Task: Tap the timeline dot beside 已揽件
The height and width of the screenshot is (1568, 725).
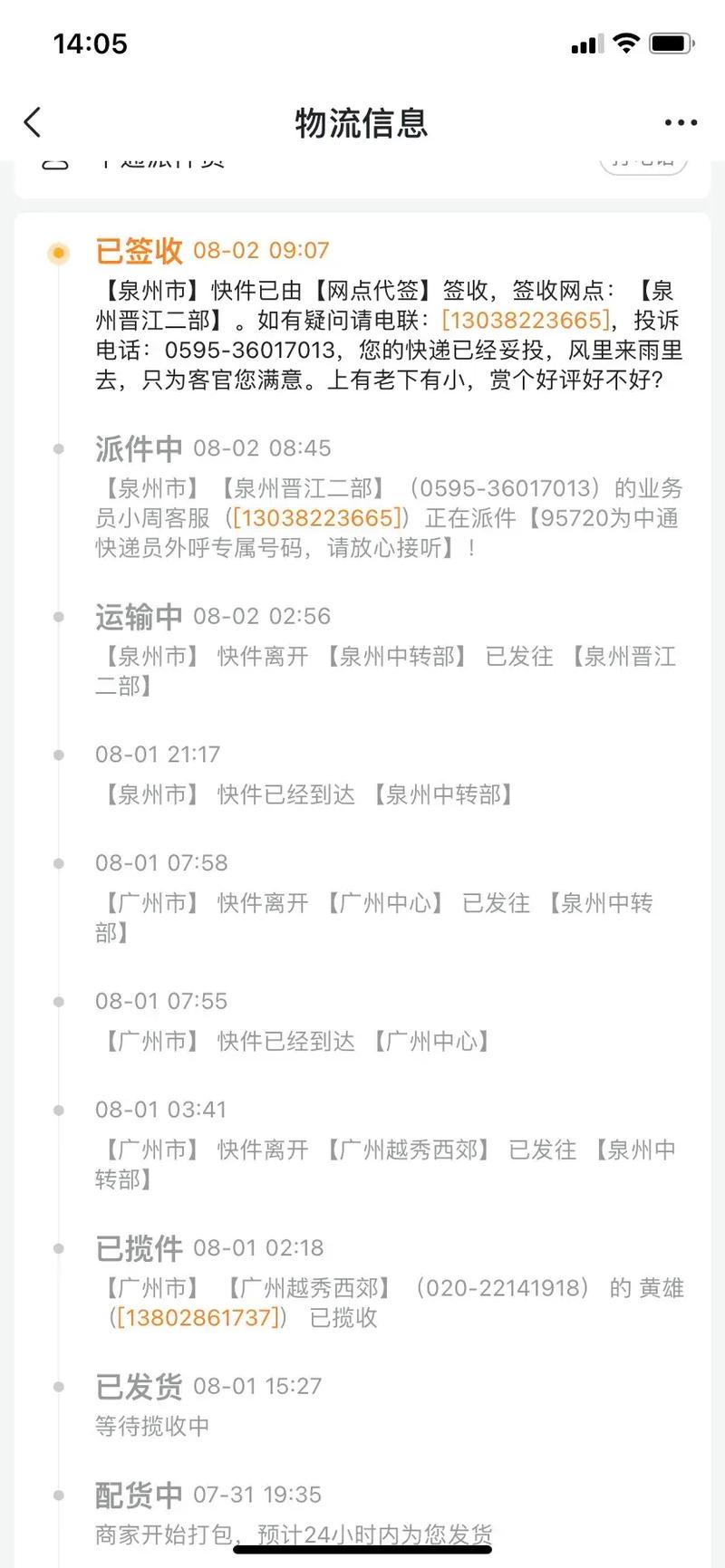Action: pos(58,1250)
